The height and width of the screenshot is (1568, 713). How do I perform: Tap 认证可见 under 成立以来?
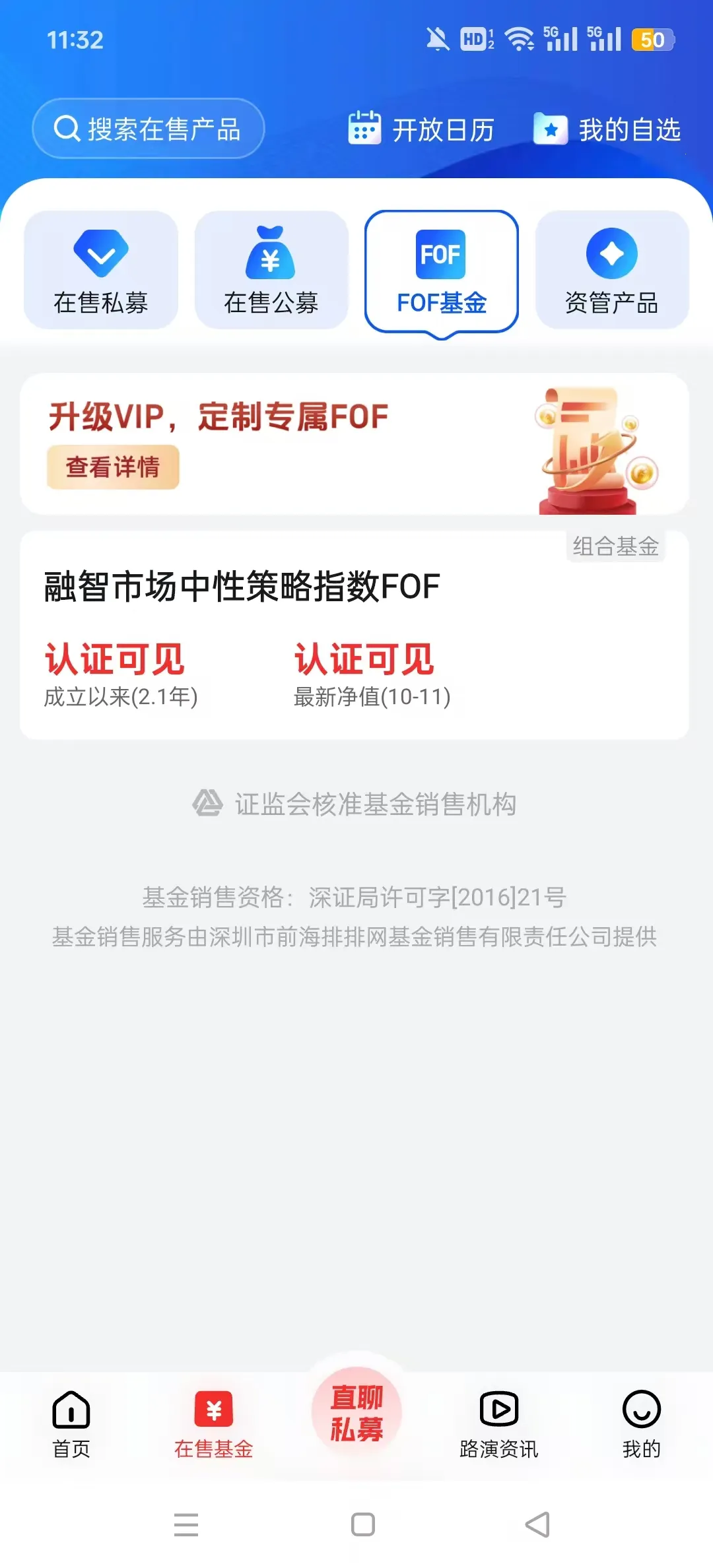(x=115, y=657)
